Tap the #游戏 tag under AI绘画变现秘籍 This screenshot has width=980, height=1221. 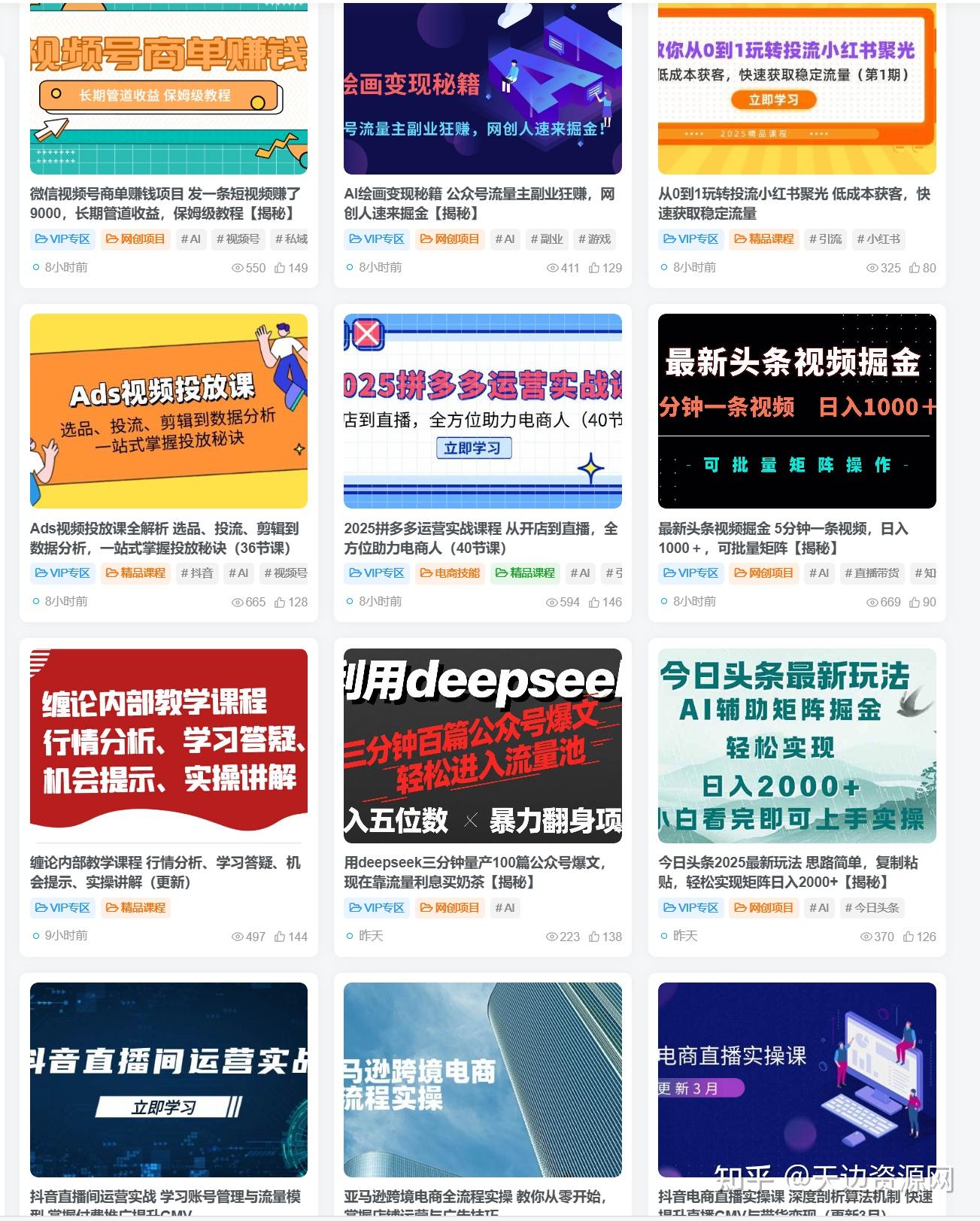(x=594, y=239)
